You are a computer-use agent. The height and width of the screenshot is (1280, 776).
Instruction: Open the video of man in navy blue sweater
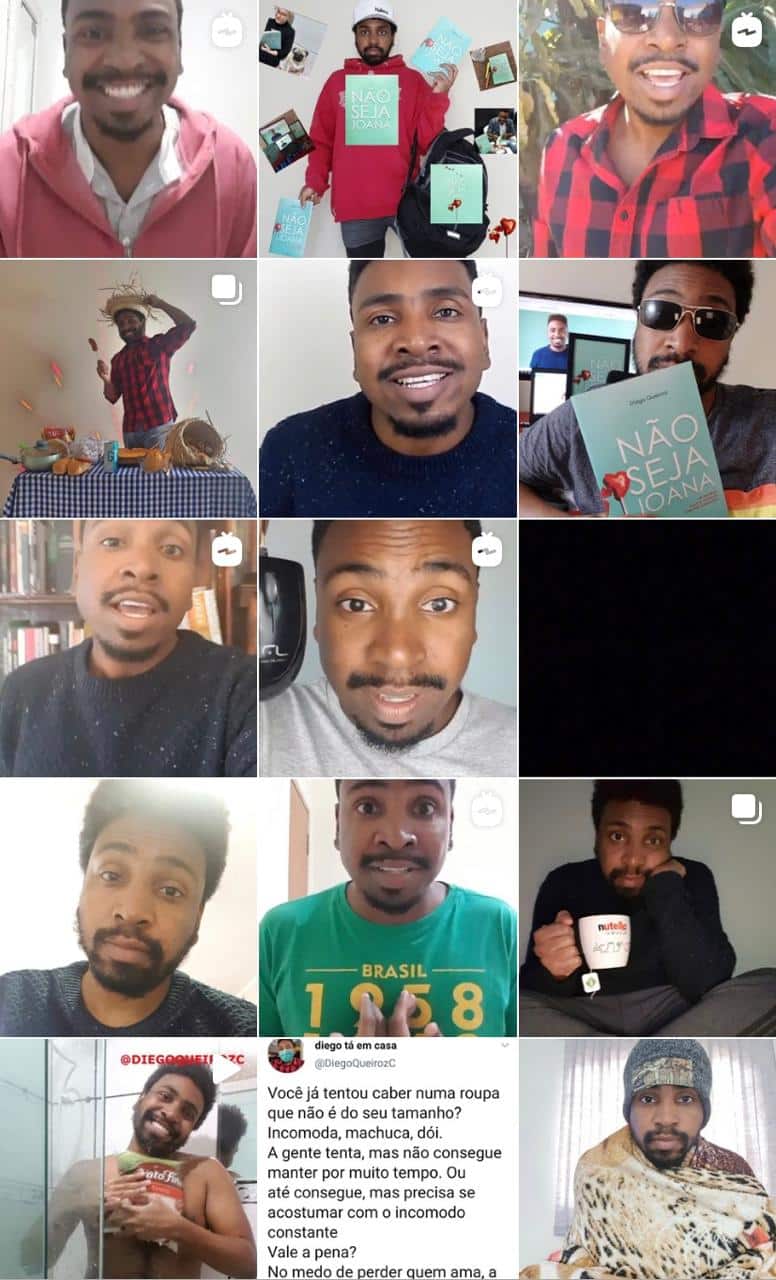point(388,388)
